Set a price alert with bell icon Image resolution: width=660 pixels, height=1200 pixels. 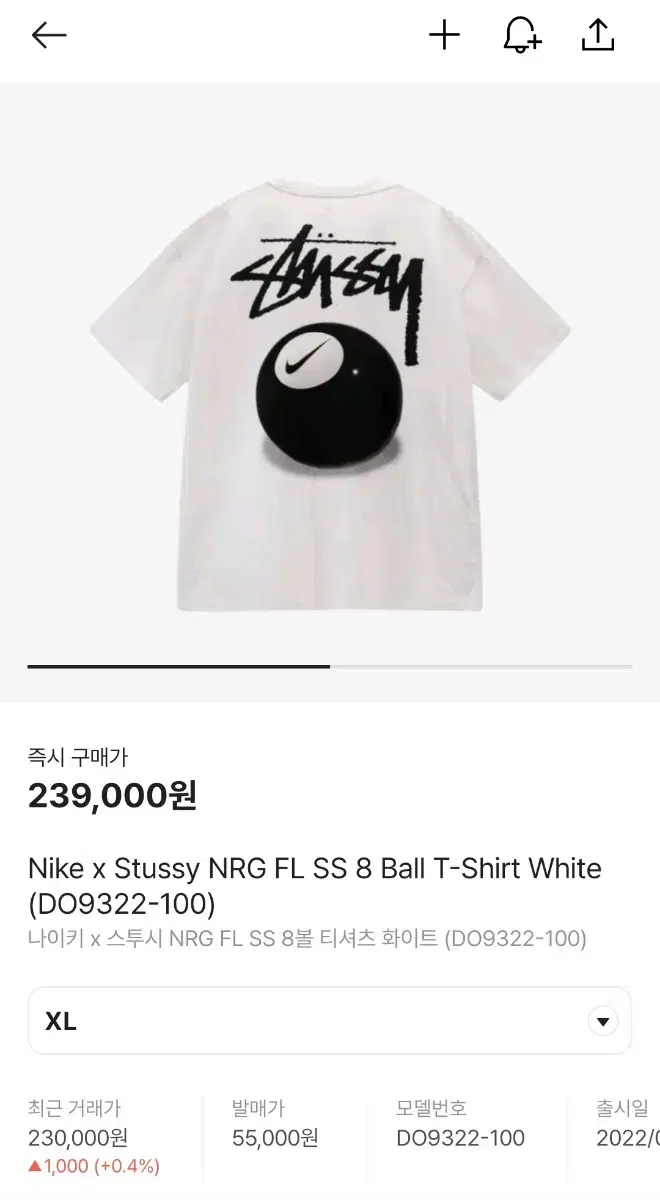point(521,36)
